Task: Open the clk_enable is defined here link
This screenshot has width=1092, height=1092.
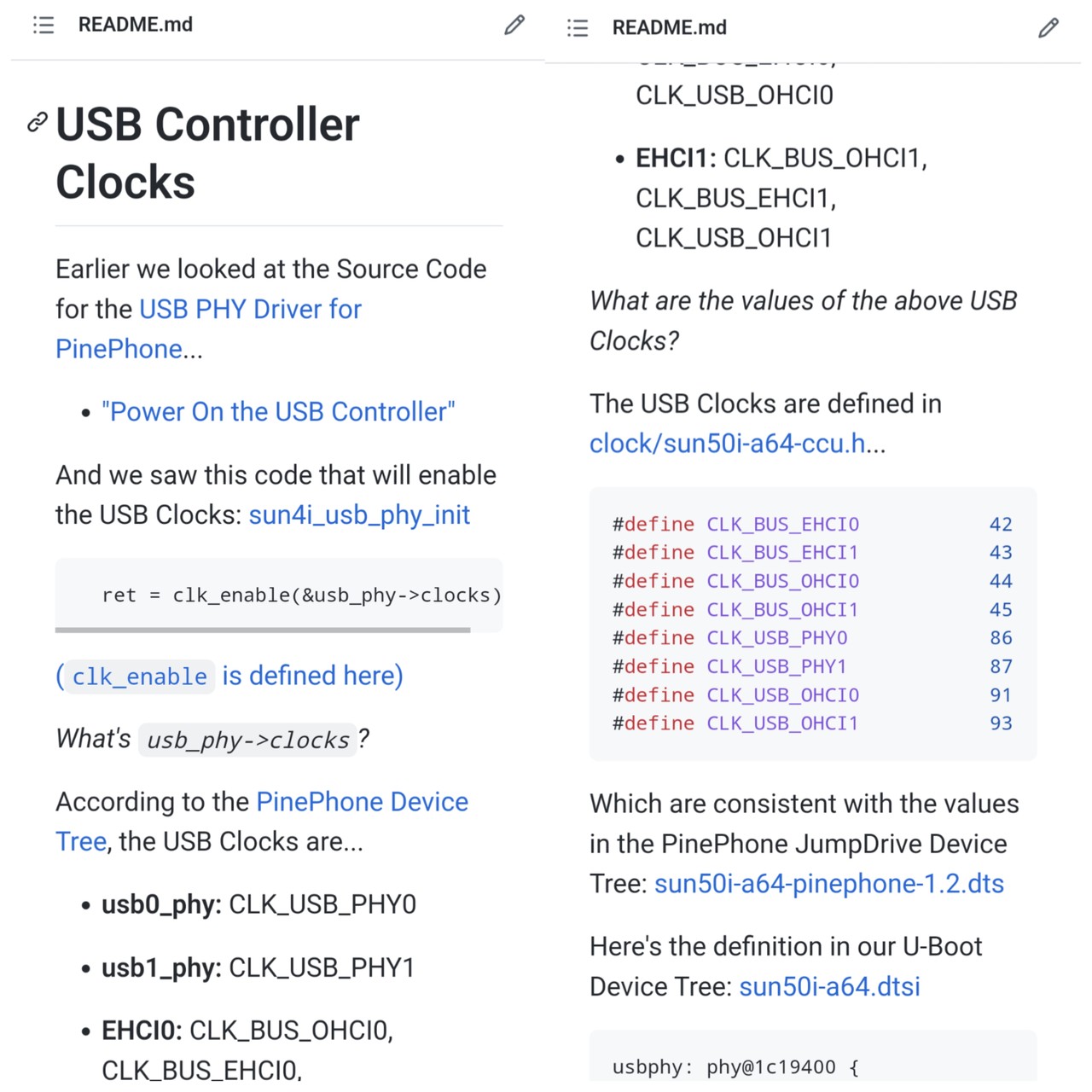Action: click(x=229, y=676)
